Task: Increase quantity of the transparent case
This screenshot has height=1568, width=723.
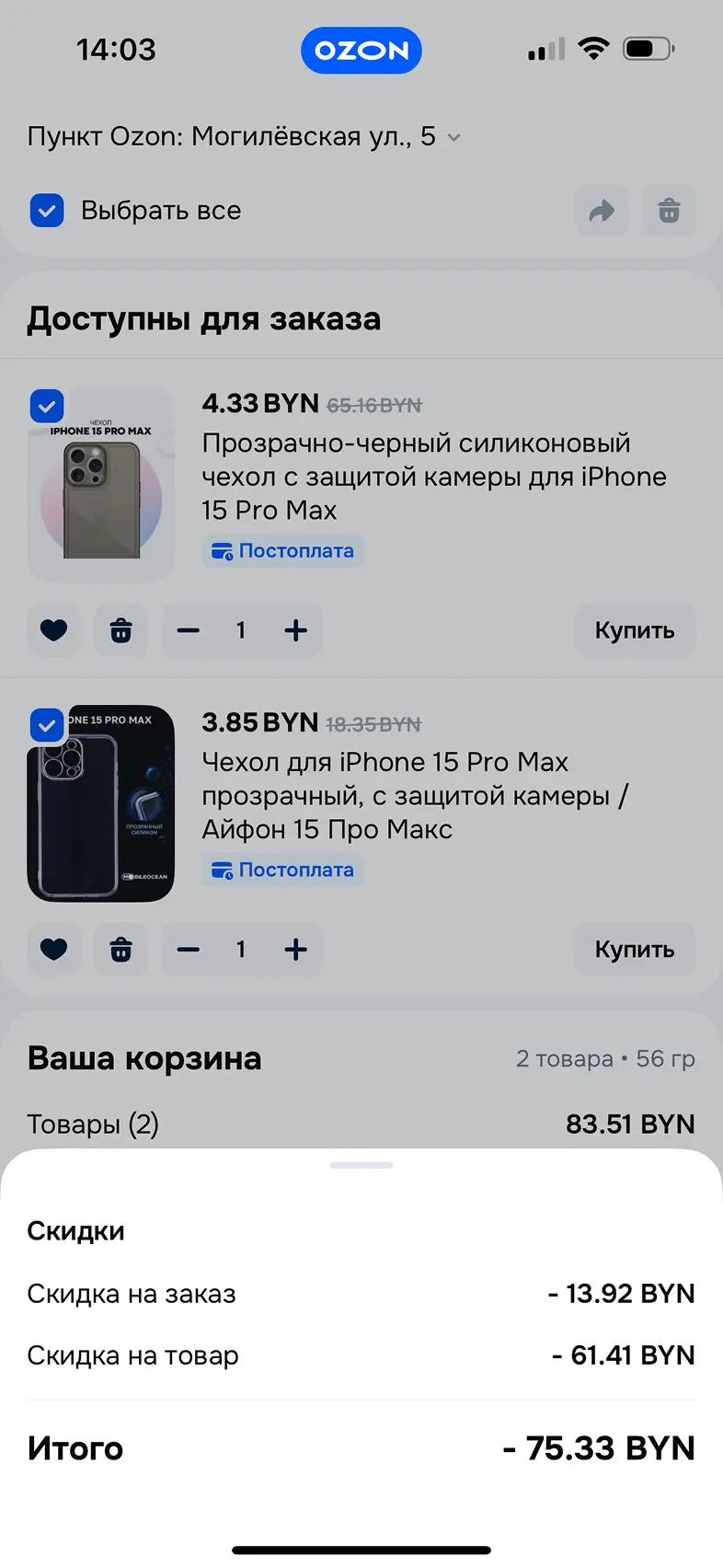Action: point(296,950)
